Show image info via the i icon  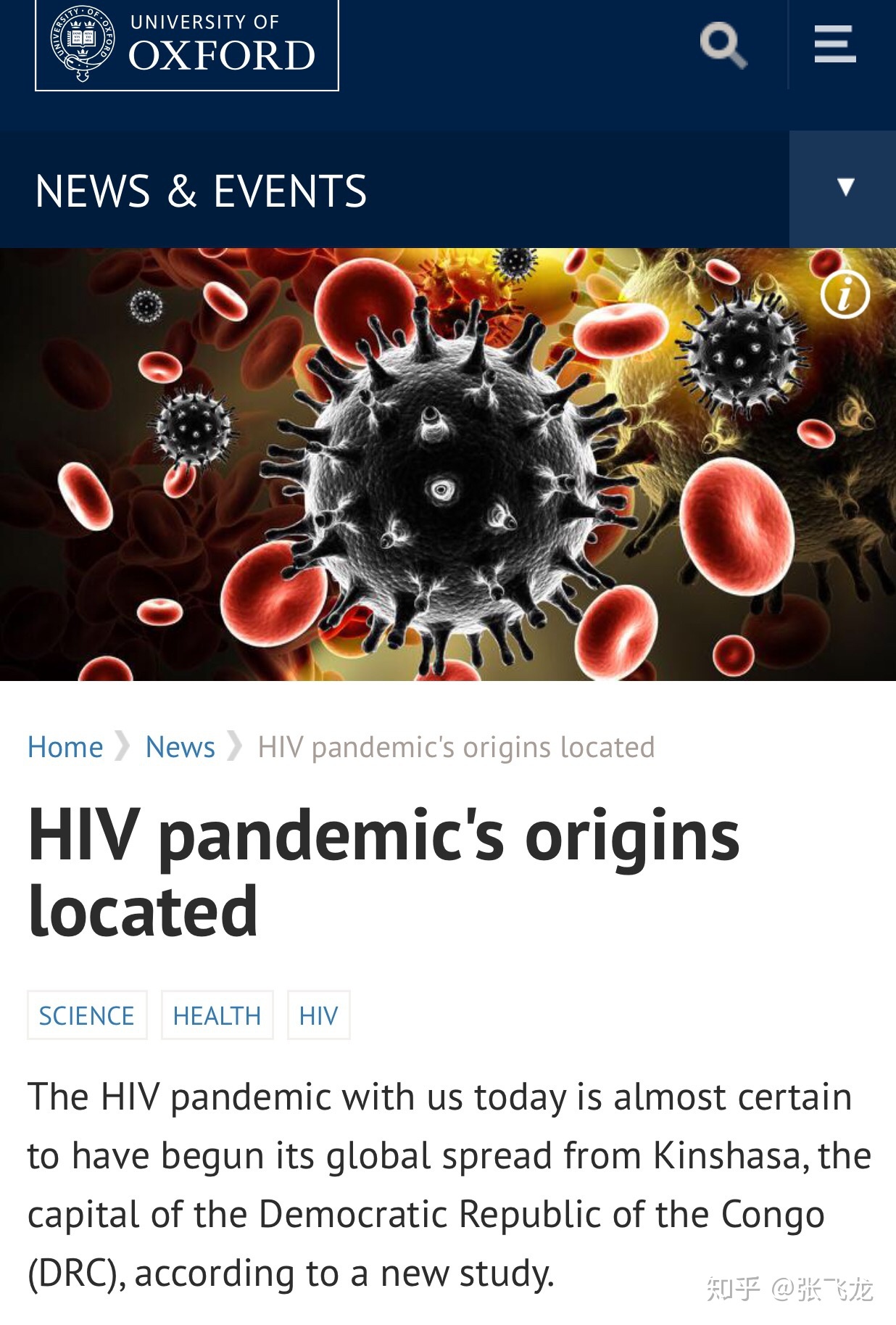pyautogui.click(x=845, y=294)
